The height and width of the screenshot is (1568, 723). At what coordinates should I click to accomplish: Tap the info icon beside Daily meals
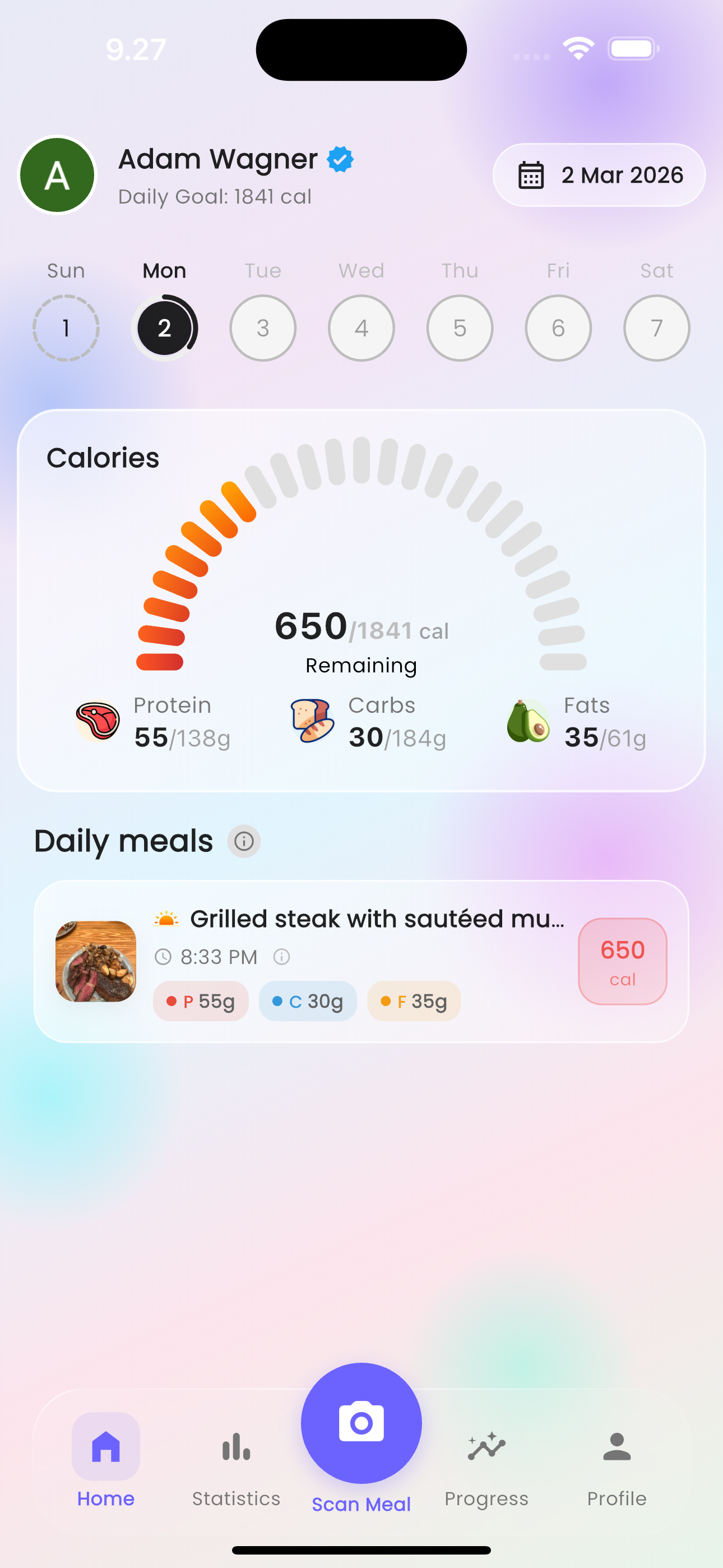point(244,841)
